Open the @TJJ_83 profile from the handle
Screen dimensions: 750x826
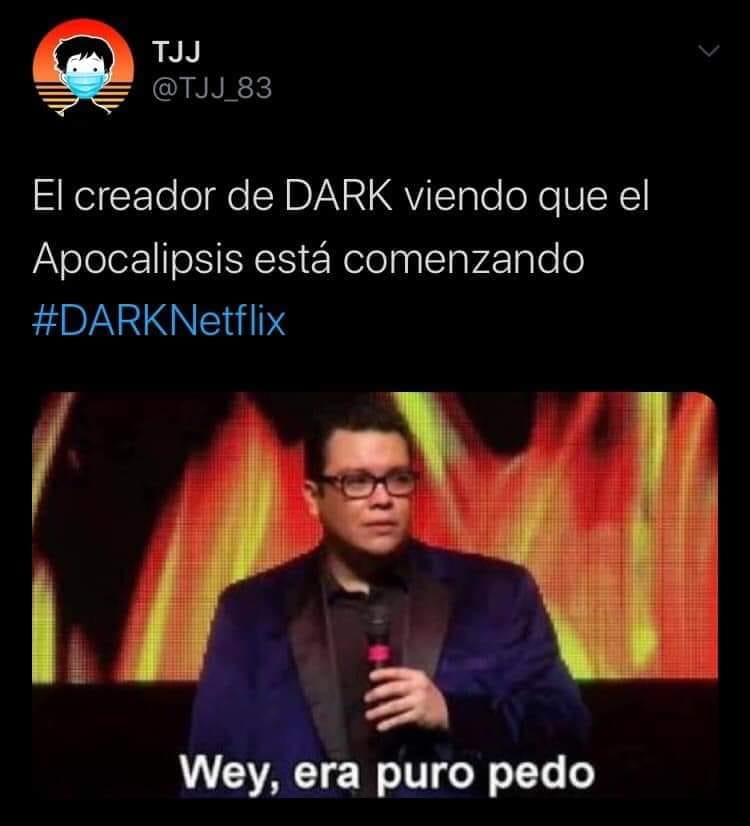tap(212, 88)
